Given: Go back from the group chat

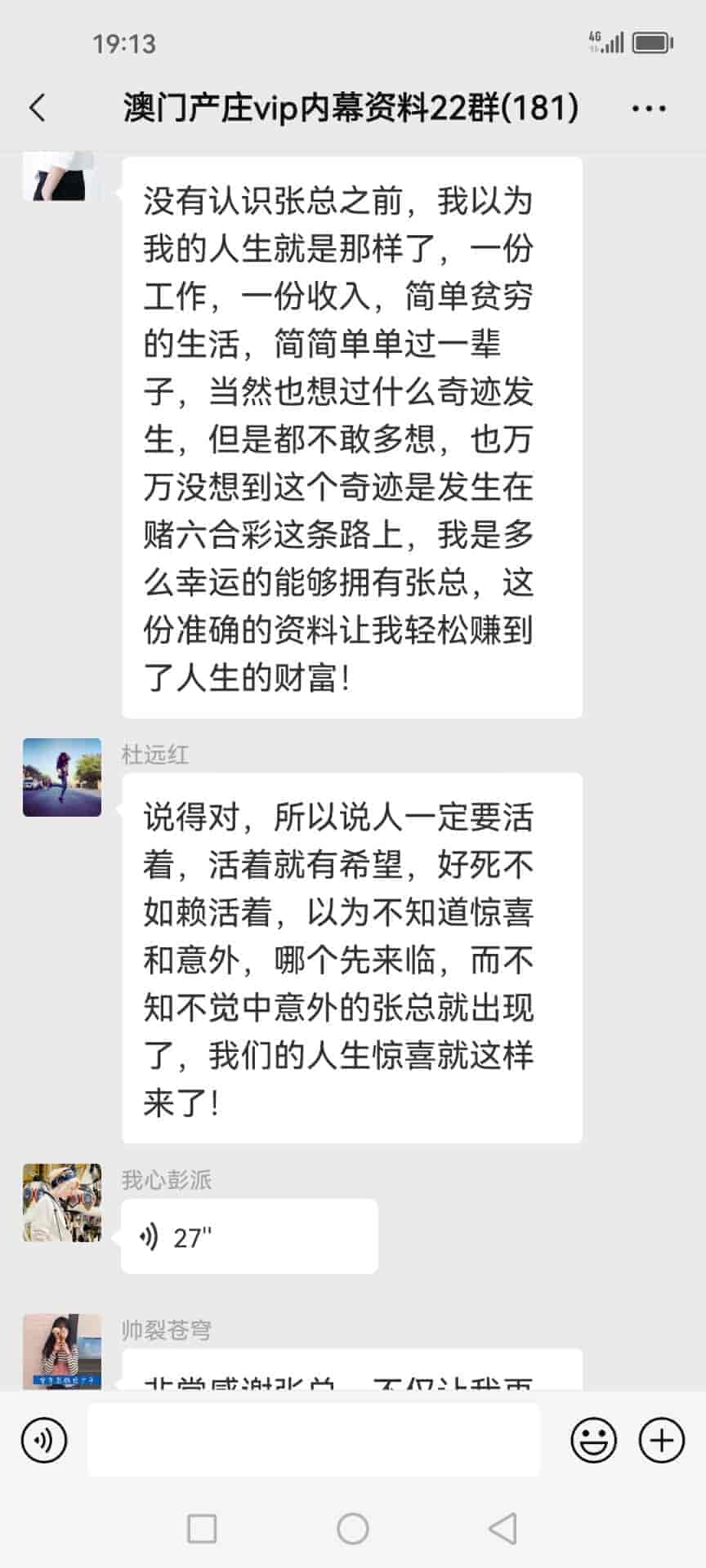Looking at the screenshot, I should coord(38,108).
